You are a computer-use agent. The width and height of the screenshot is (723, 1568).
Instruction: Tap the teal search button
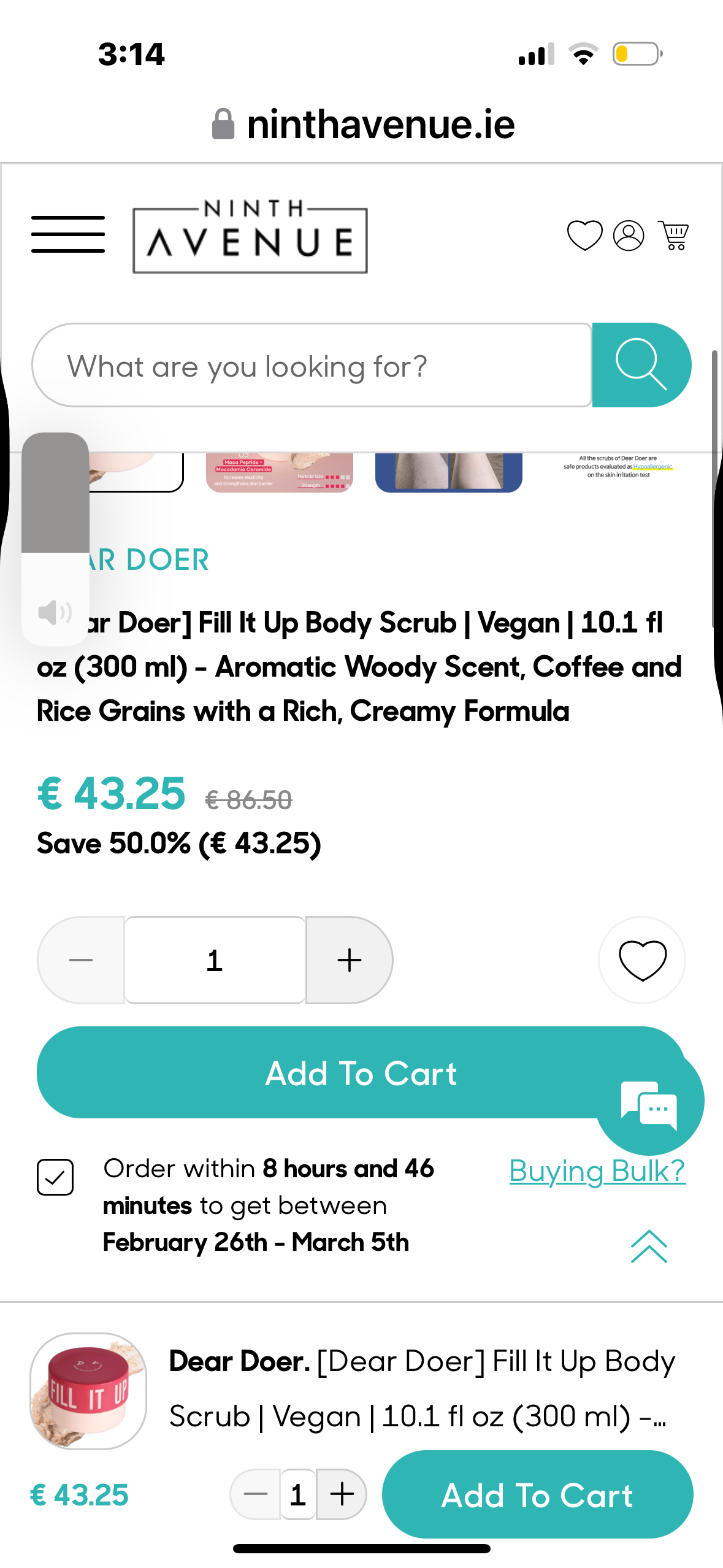pyautogui.click(x=641, y=366)
